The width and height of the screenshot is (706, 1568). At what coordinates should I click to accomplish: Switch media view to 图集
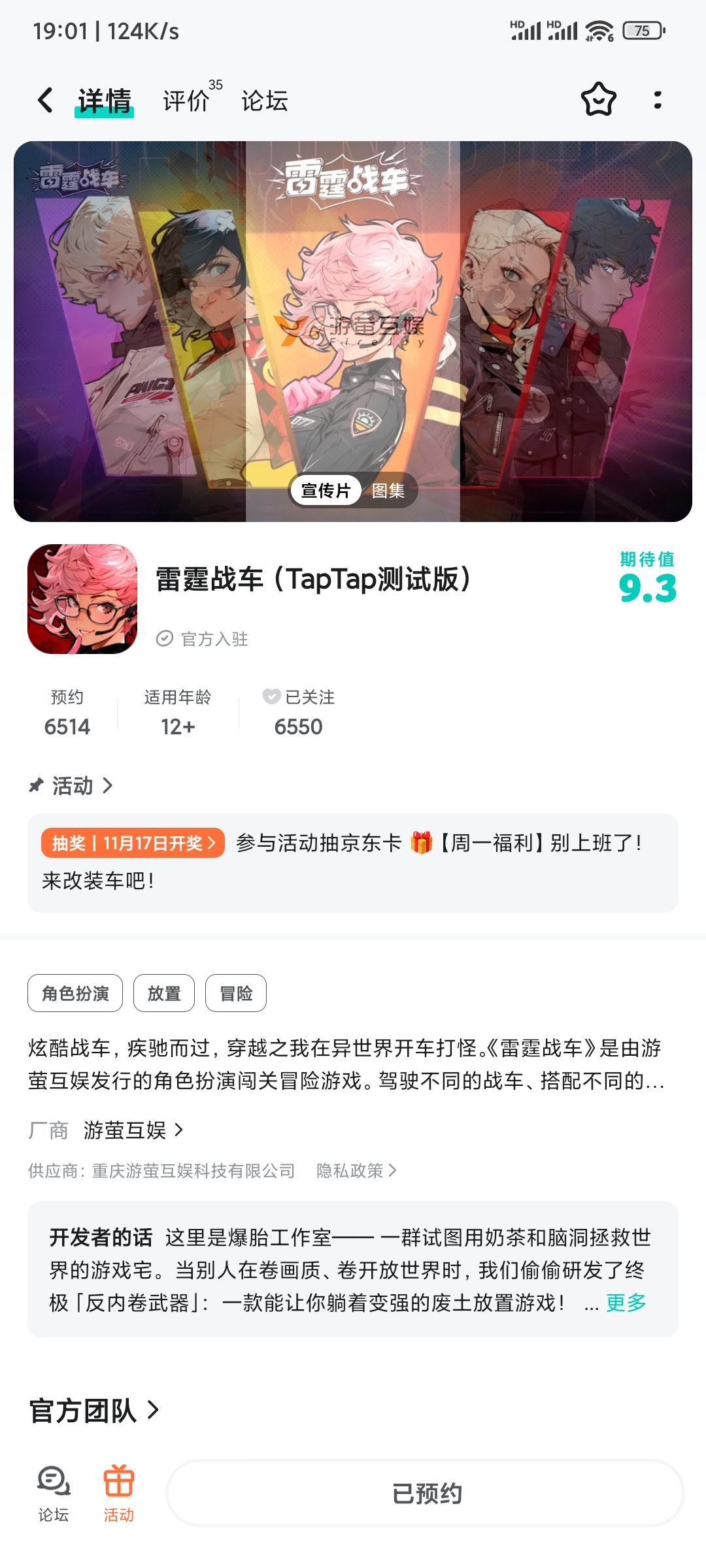[x=389, y=489]
